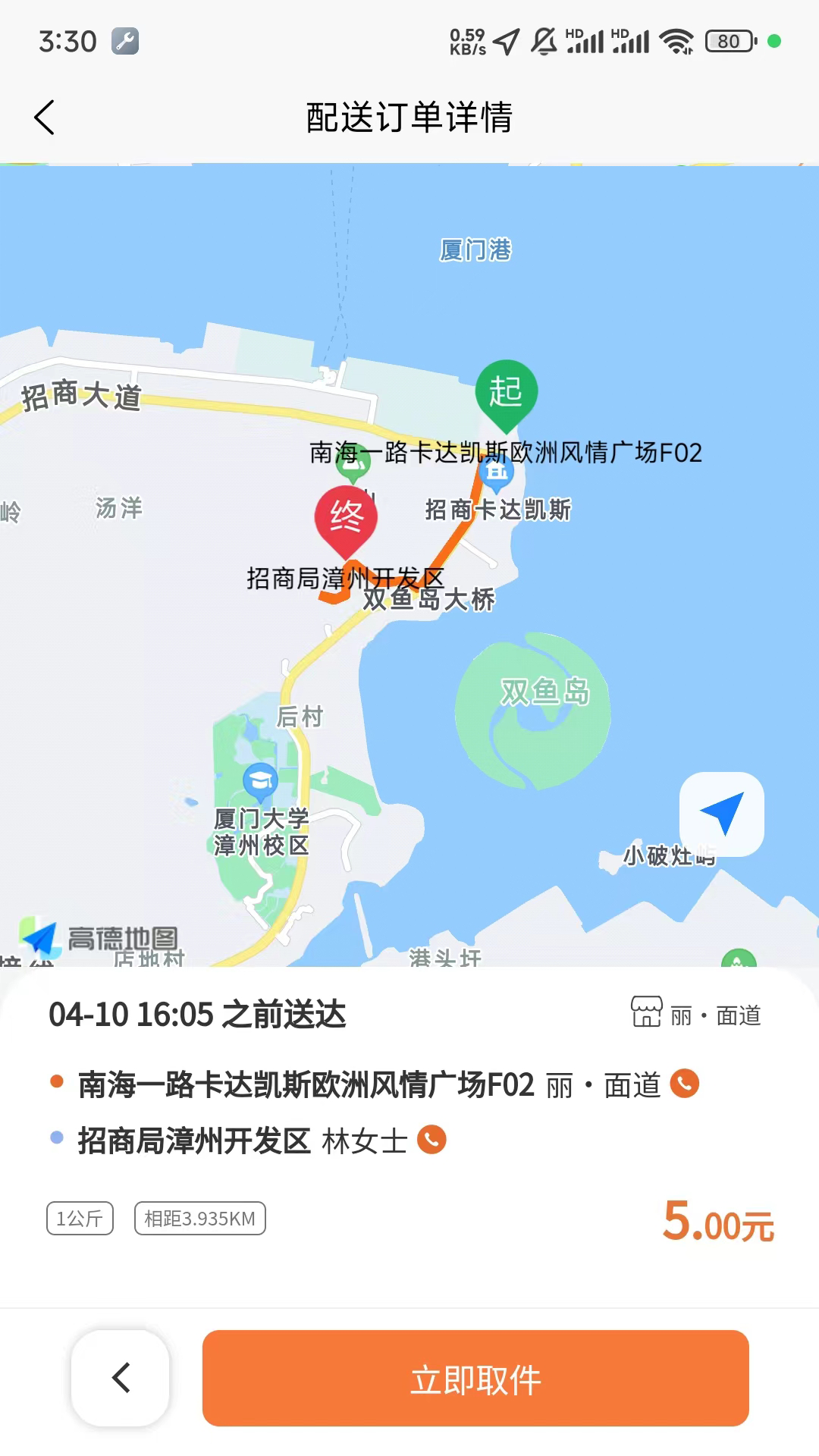The width and height of the screenshot is (819, 1456).
Task: Tap the white back button beside 立即取件
Action: (x=121, y=1378)
